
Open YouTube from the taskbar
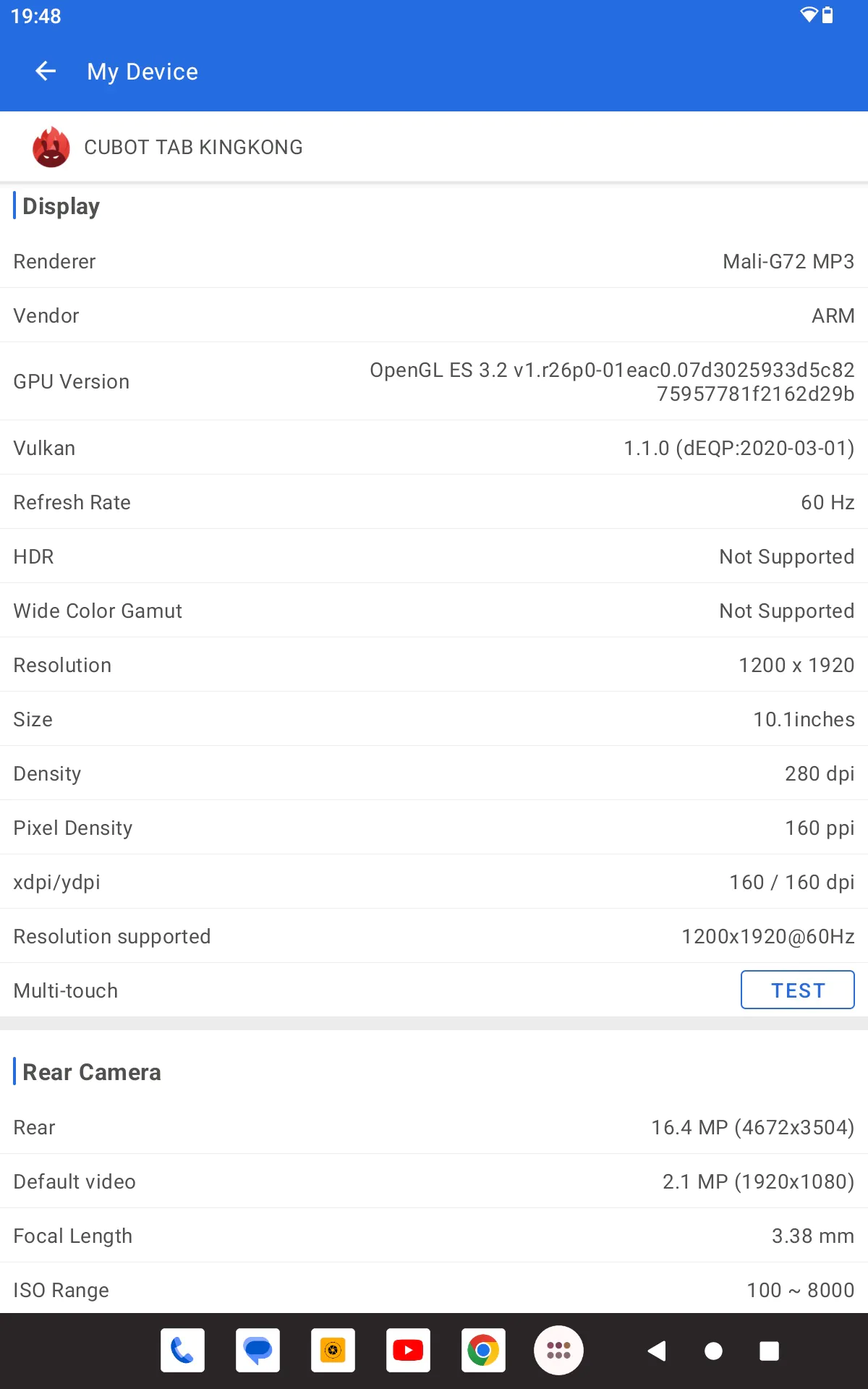(408, 1350)
